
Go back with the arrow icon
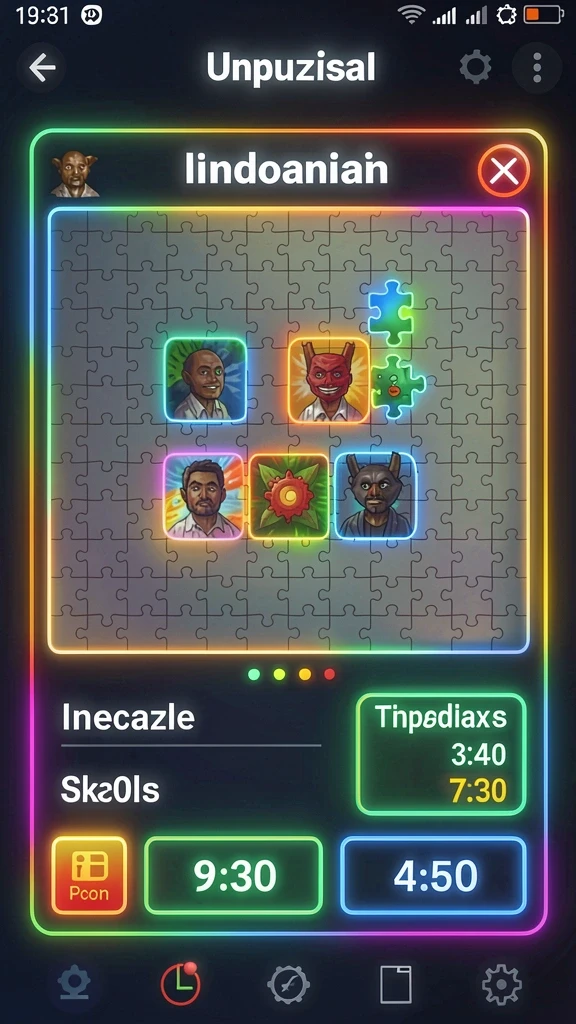point(42,67)
